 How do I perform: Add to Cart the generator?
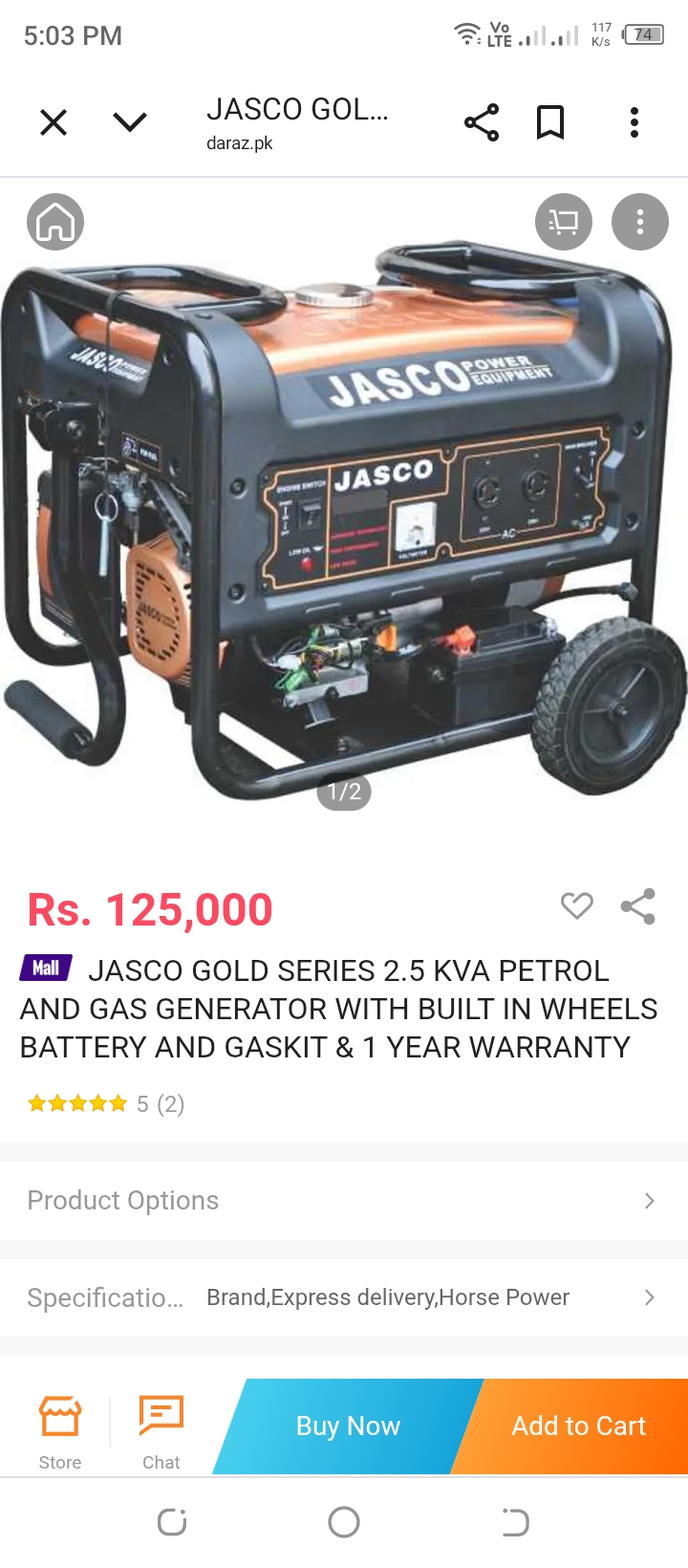tap(578, 1426)
